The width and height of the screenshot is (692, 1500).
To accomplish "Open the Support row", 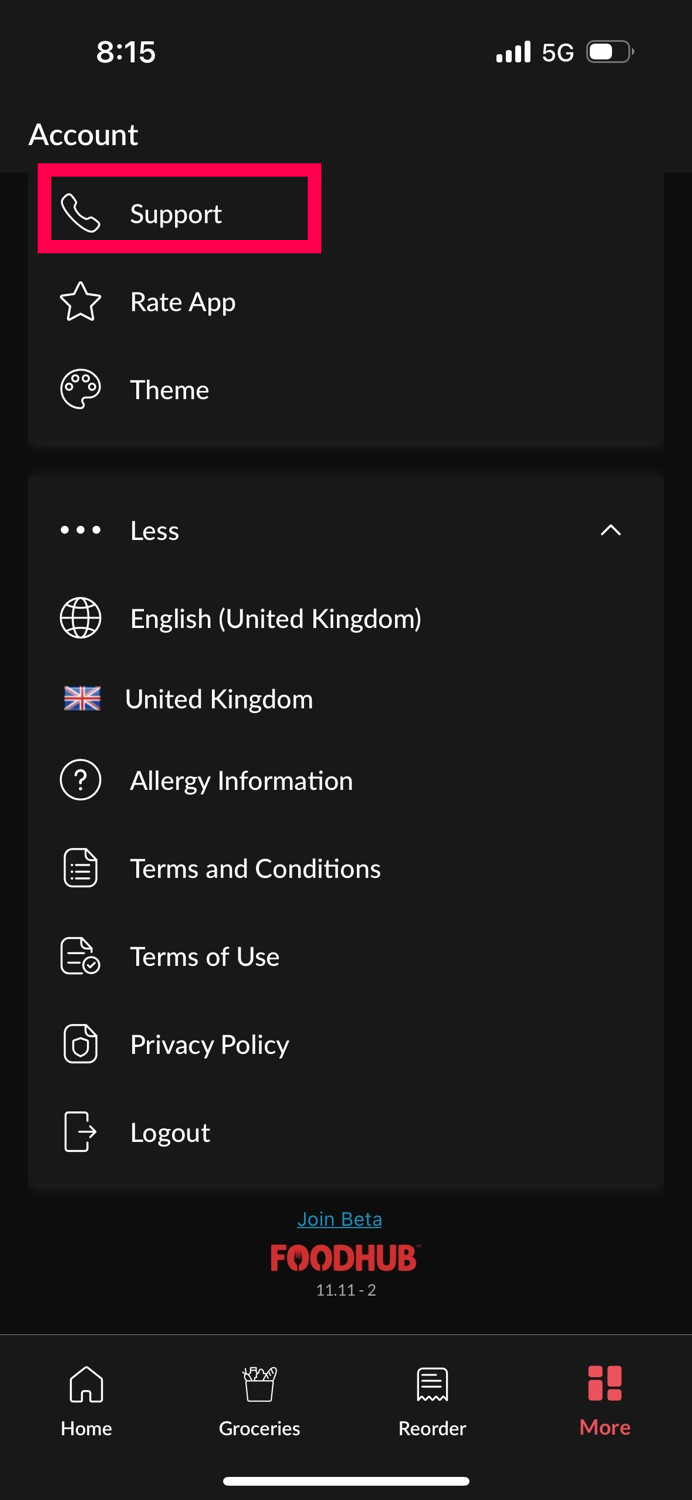I will click(346, 213).
